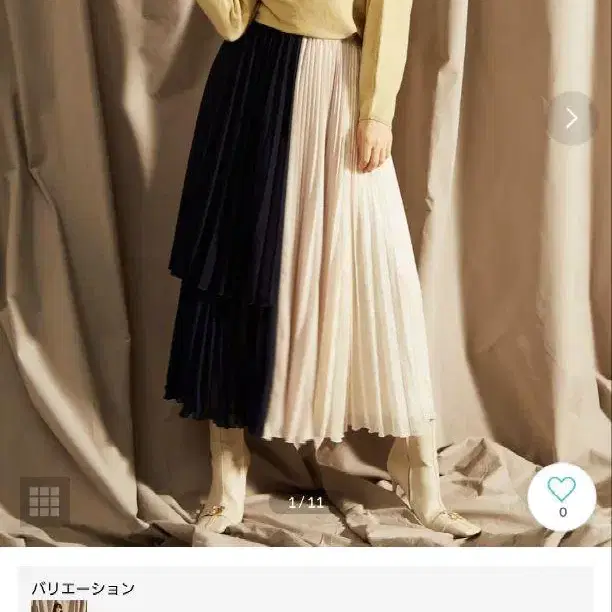
Task: Add this skirt to favorites
Action: [x=562, y=496]
